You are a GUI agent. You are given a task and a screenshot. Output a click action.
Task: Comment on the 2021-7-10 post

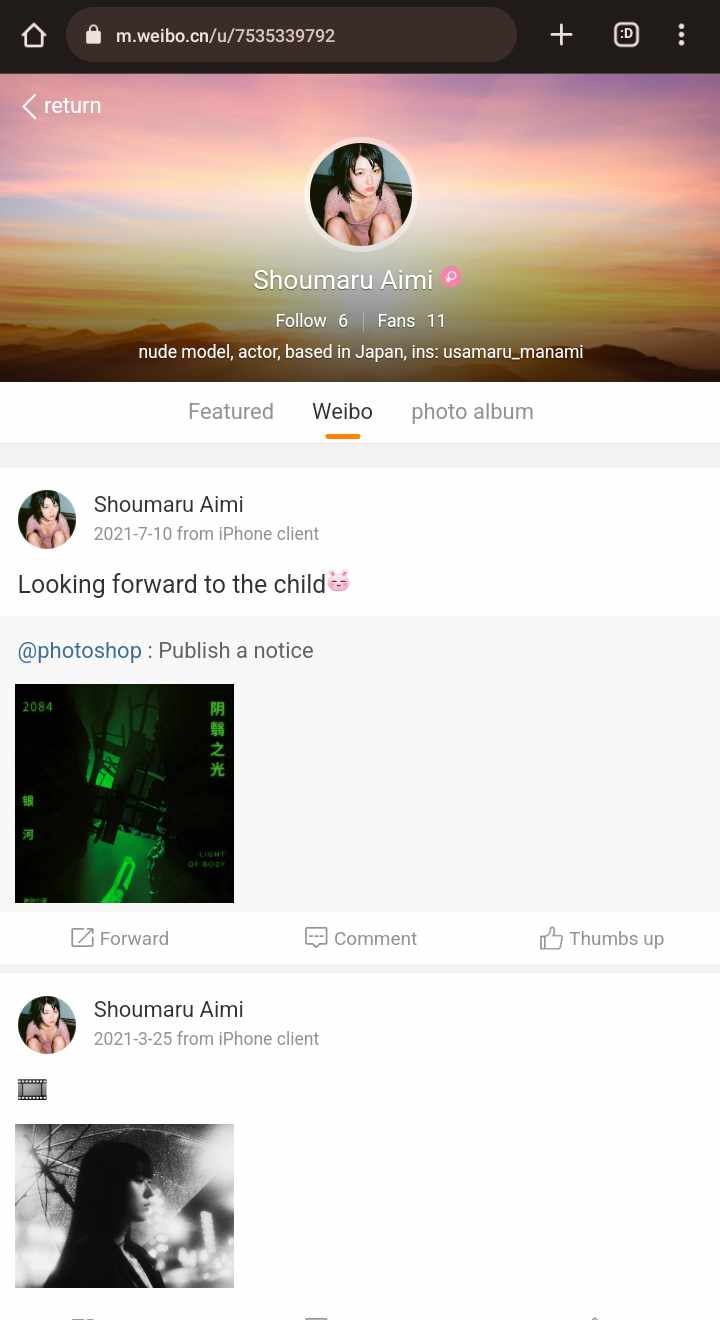coord(360,938)
